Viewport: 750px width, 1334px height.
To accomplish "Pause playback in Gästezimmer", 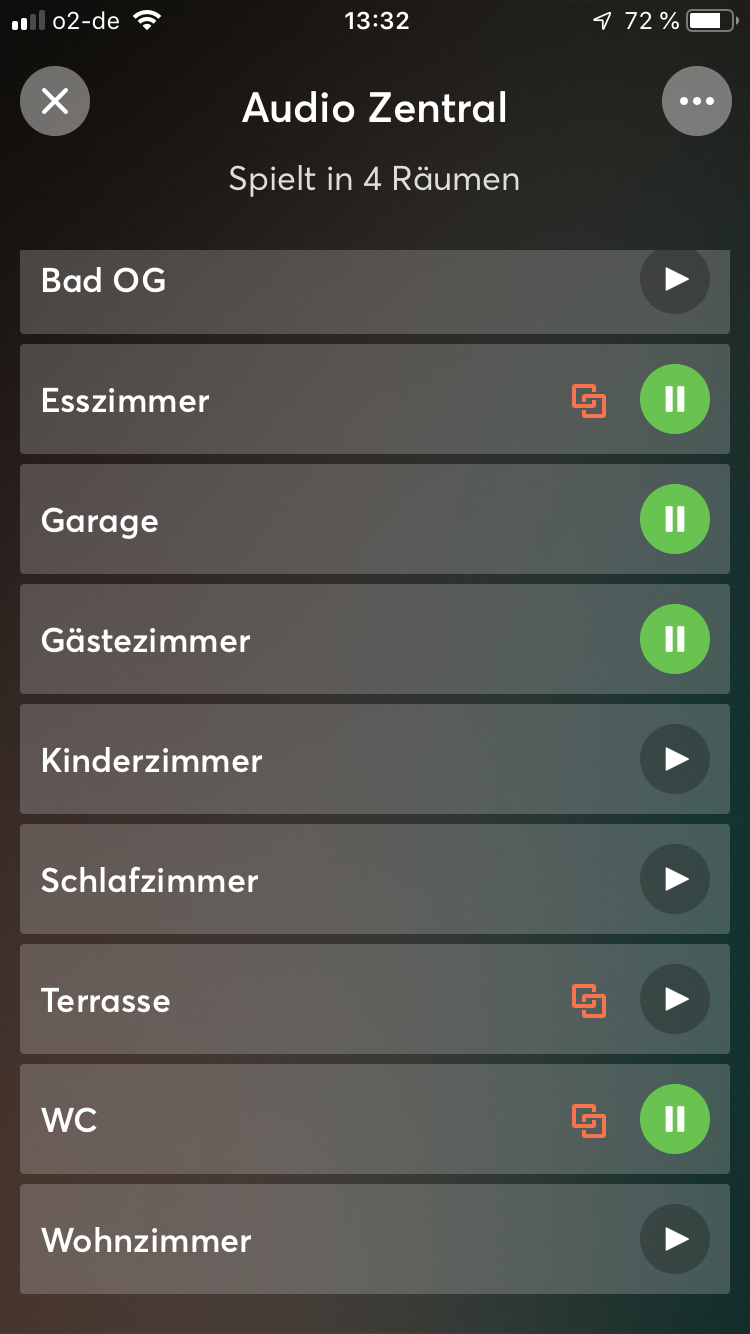I will click(x=675, y=640).
